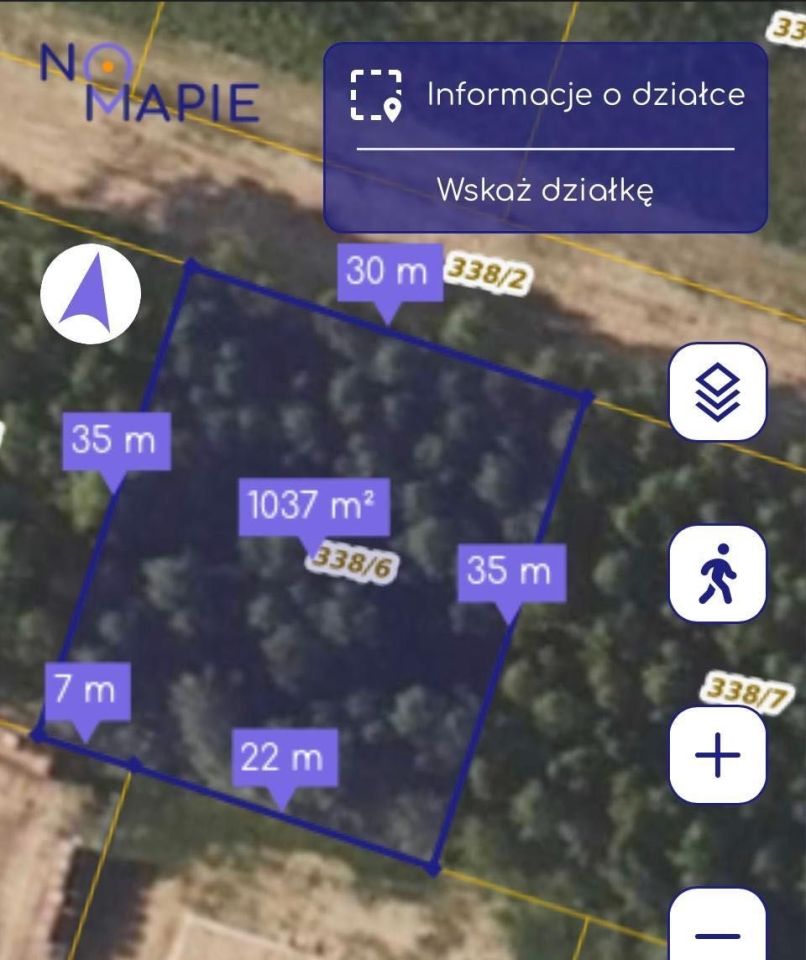Select the Wskaż działkę option

coord(545,190)
